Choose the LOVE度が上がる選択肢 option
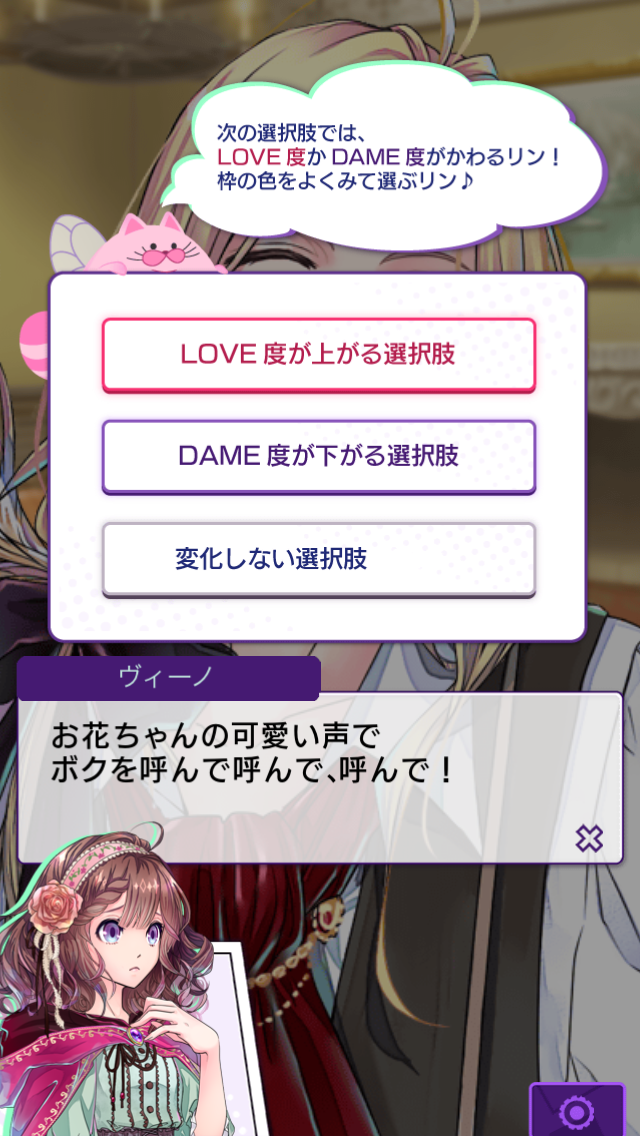 [x=318, y=354]
